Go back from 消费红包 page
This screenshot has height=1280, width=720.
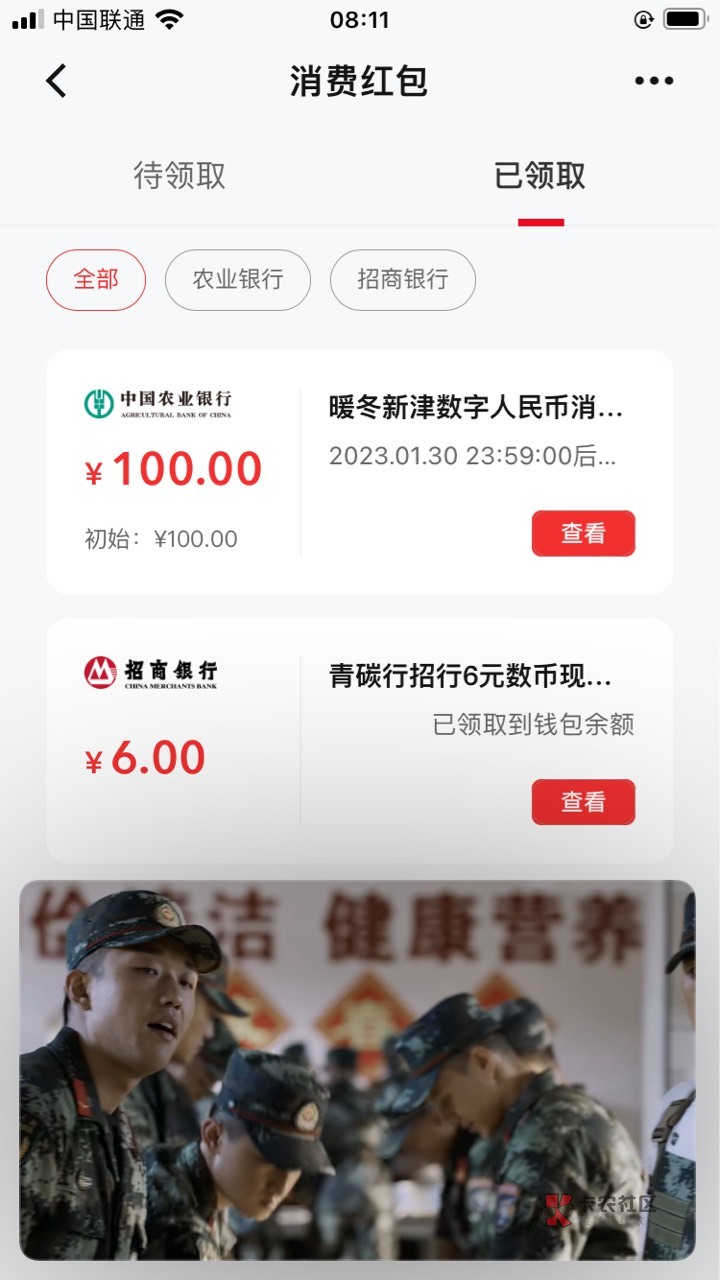point(57,81)
